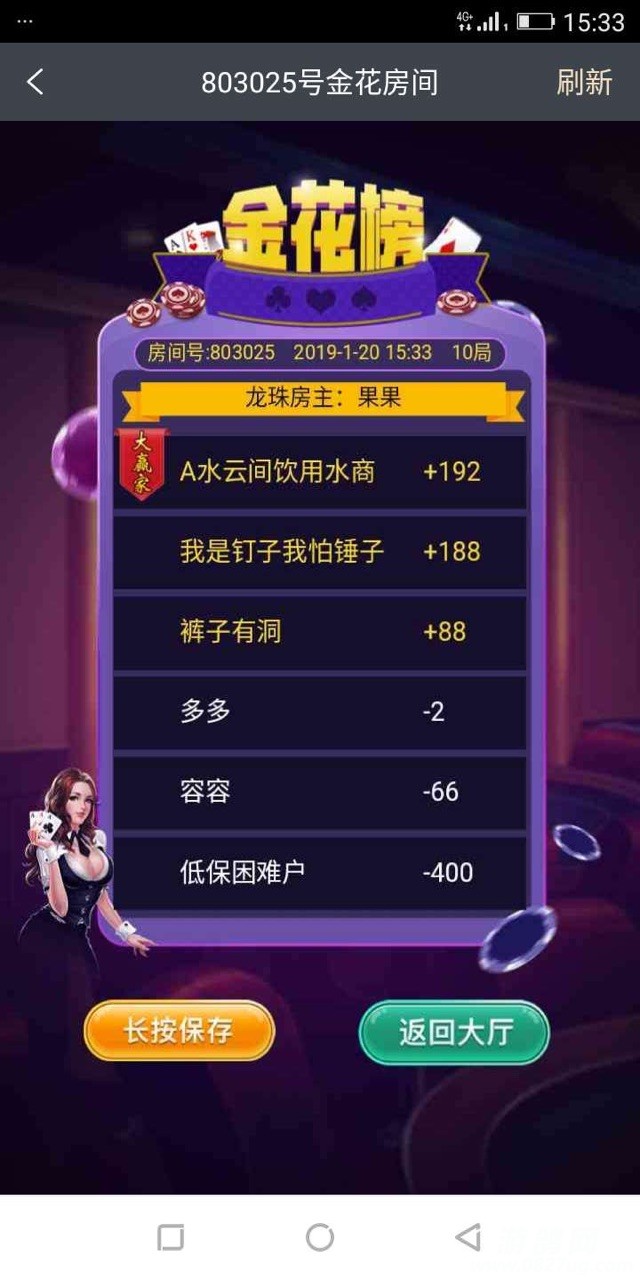
Task: Open the system recent apps button
Action: (171, 1237)
